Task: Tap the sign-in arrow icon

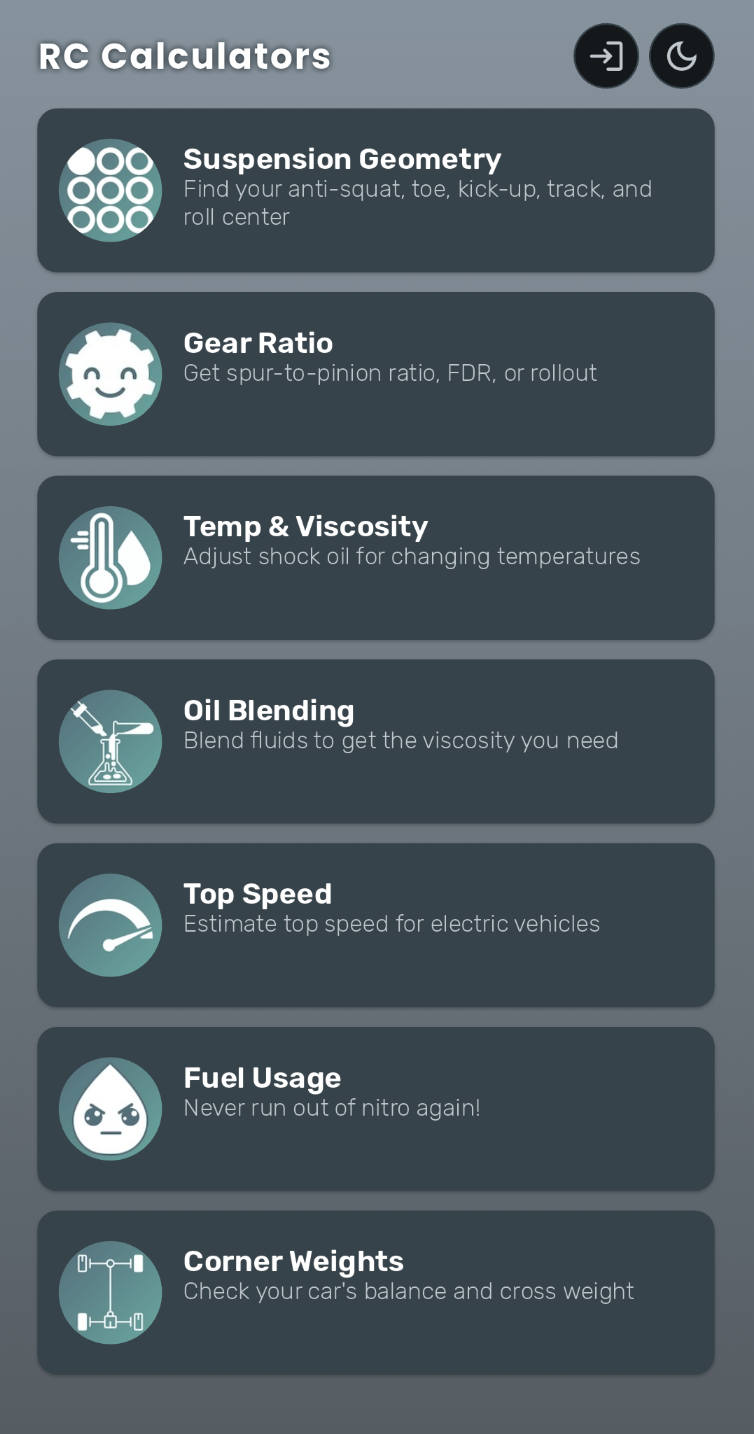Action: (606, 56)
